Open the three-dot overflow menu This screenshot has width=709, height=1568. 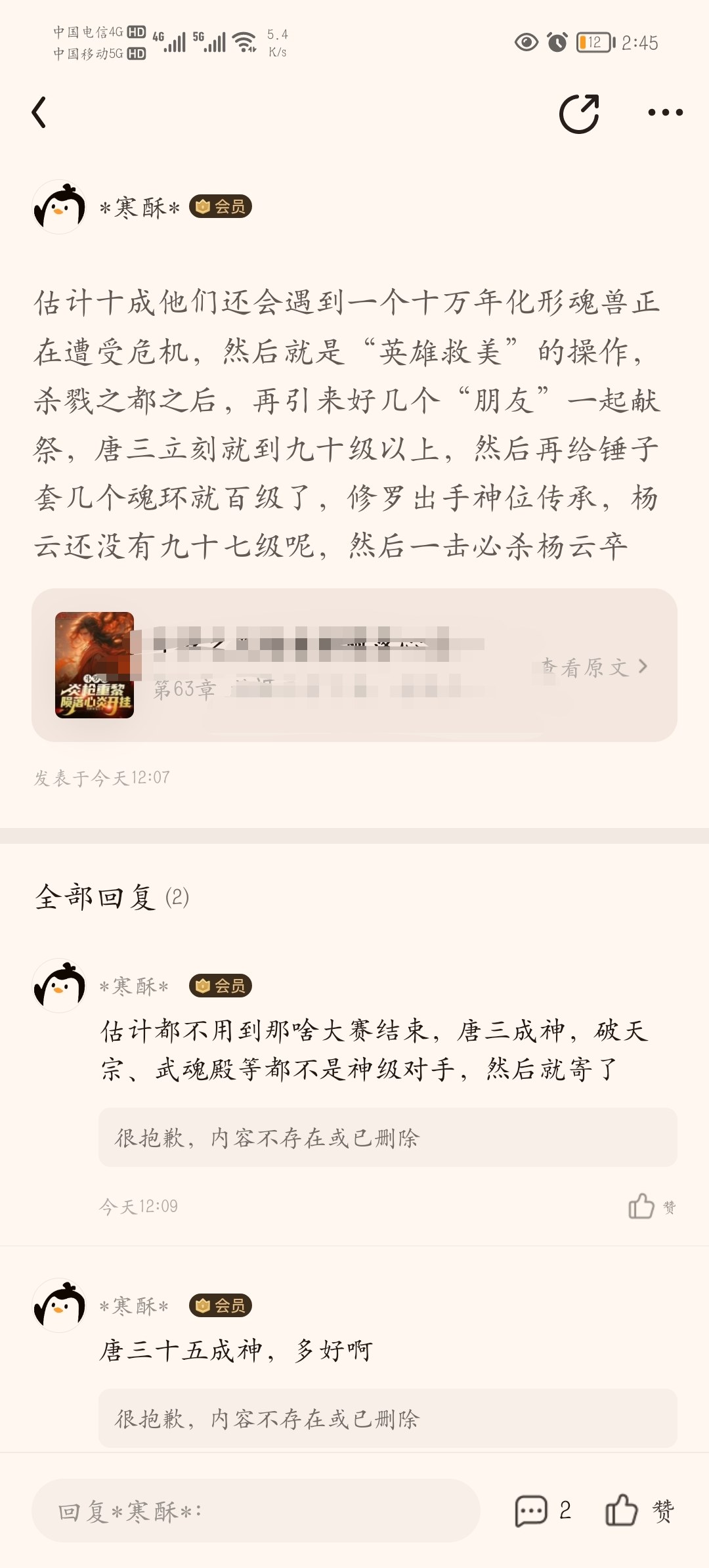point(665,113)
